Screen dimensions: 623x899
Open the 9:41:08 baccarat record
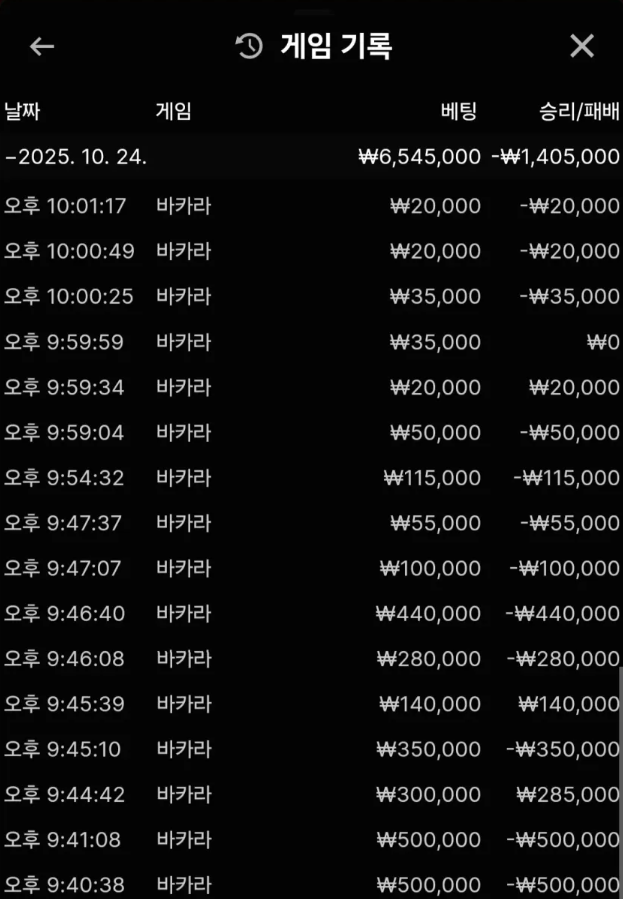311,839
